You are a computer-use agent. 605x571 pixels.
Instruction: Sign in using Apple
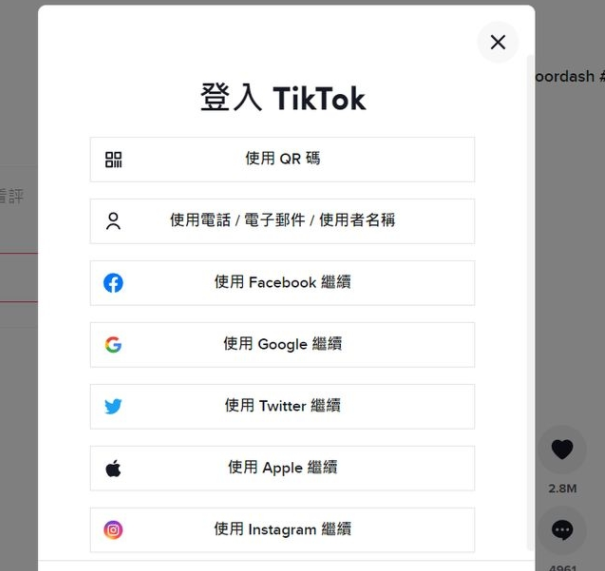click(282, 467)
